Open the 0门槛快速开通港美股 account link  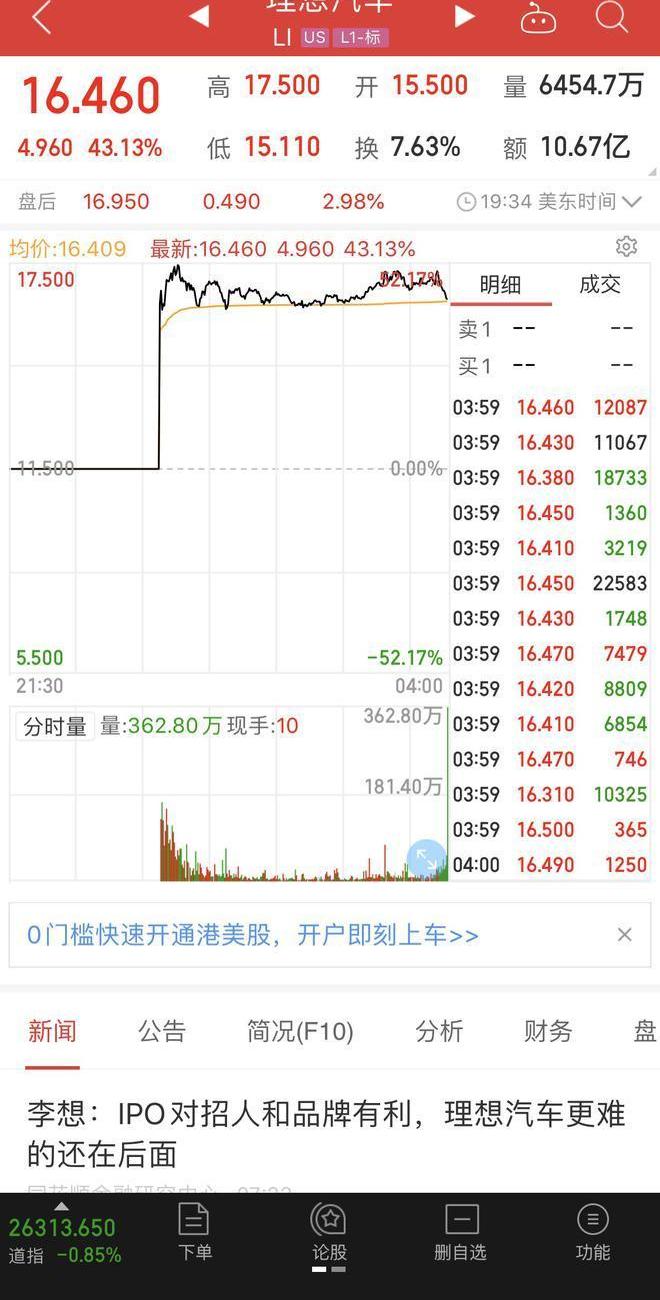[253, 936]
